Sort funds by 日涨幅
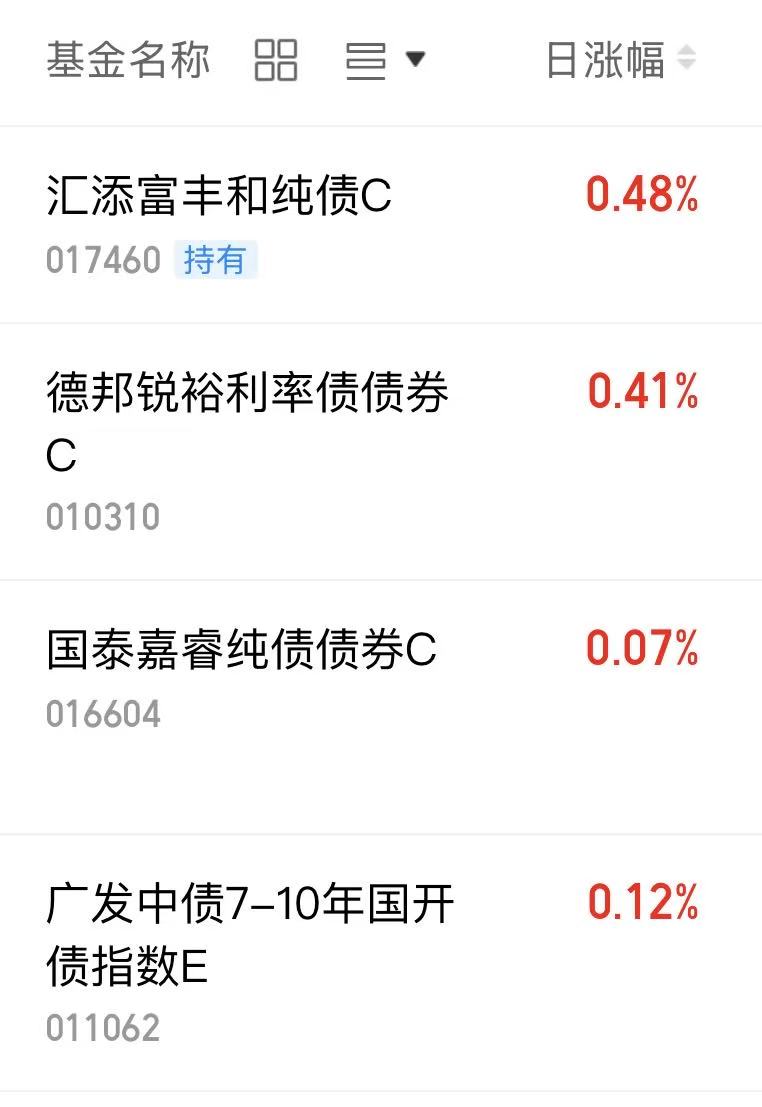Screen dimensions: 762x1107 pos(621,59)
